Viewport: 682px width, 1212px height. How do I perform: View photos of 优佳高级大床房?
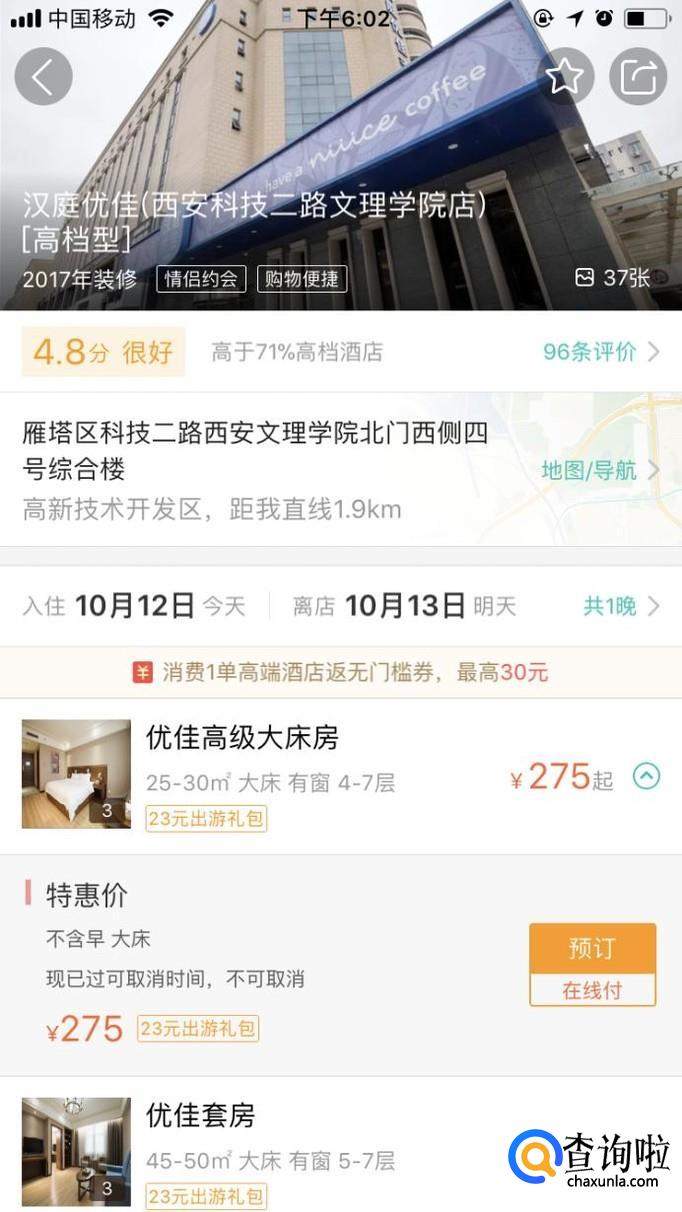(76, 774)
